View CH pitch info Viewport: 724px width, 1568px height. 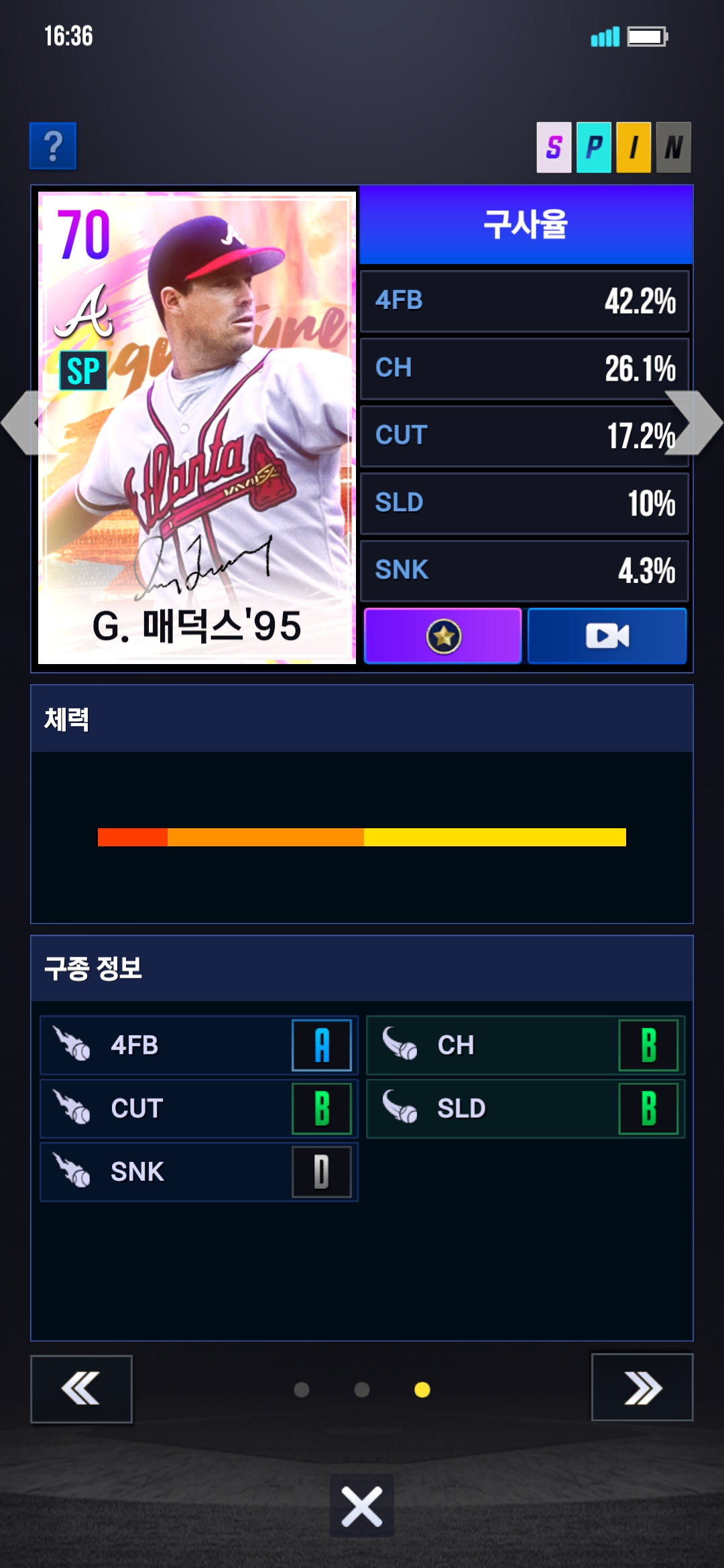(x=525, y=1045)
